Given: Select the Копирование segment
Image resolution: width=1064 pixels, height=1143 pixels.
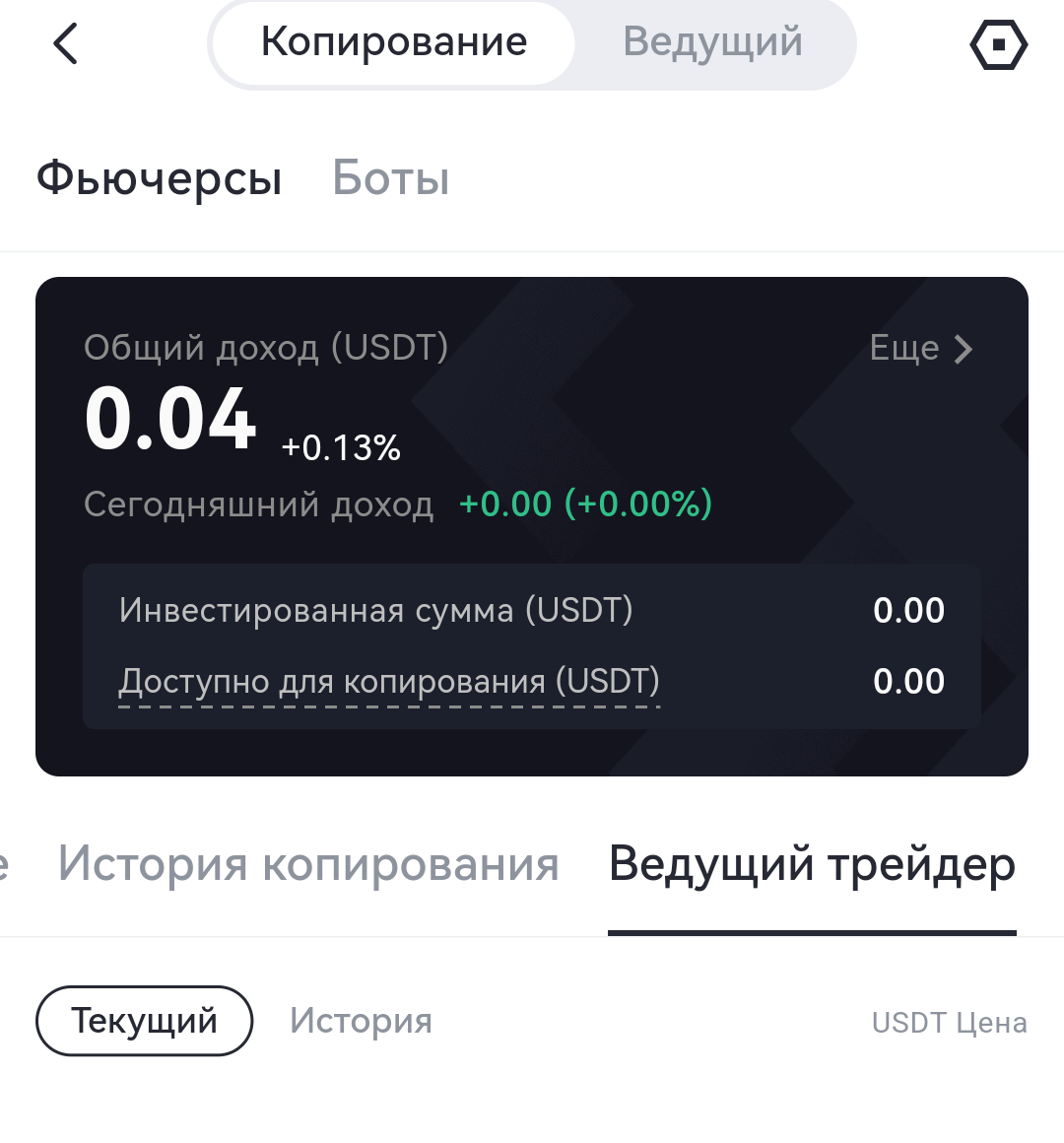Looking at the screenshot, I should point(393,43).
